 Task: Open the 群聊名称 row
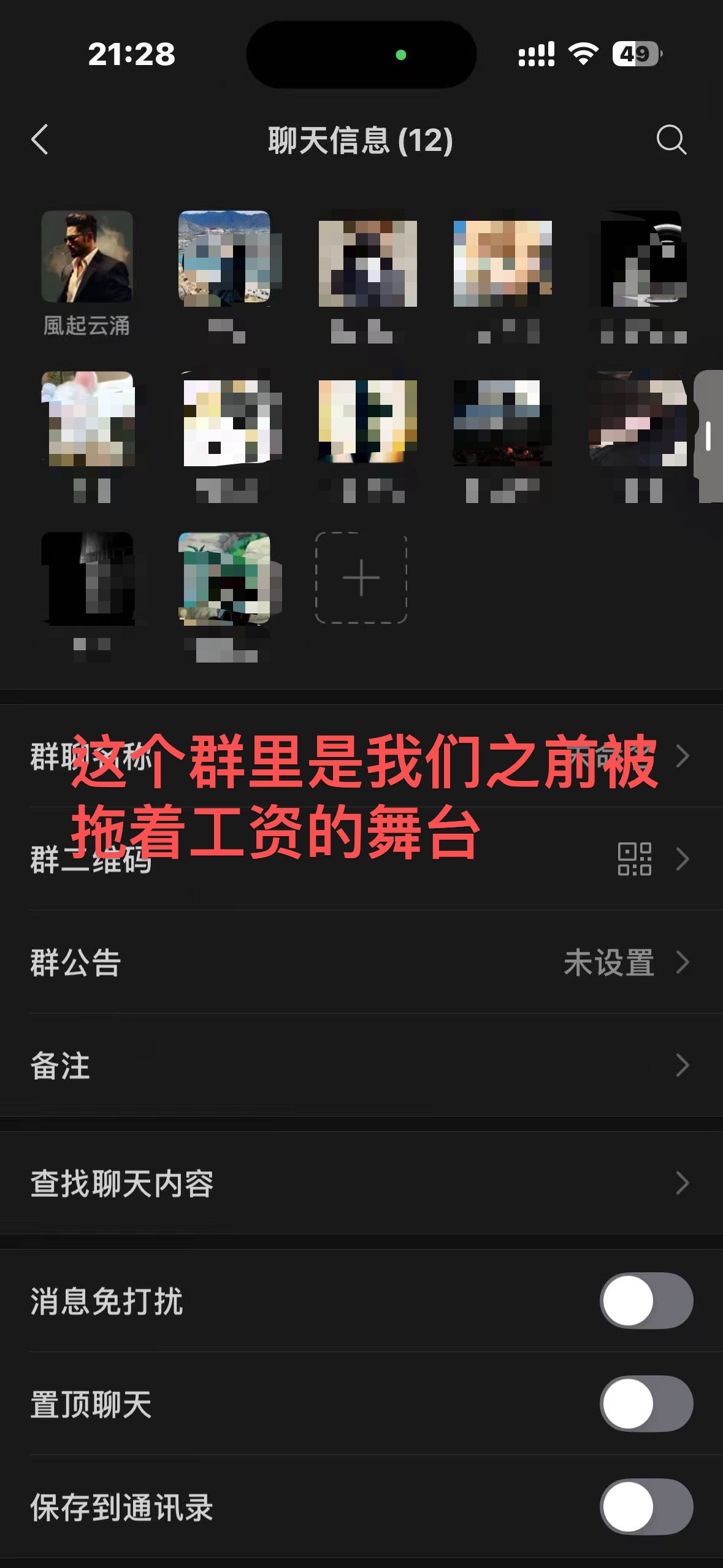(x=361, y=756)
